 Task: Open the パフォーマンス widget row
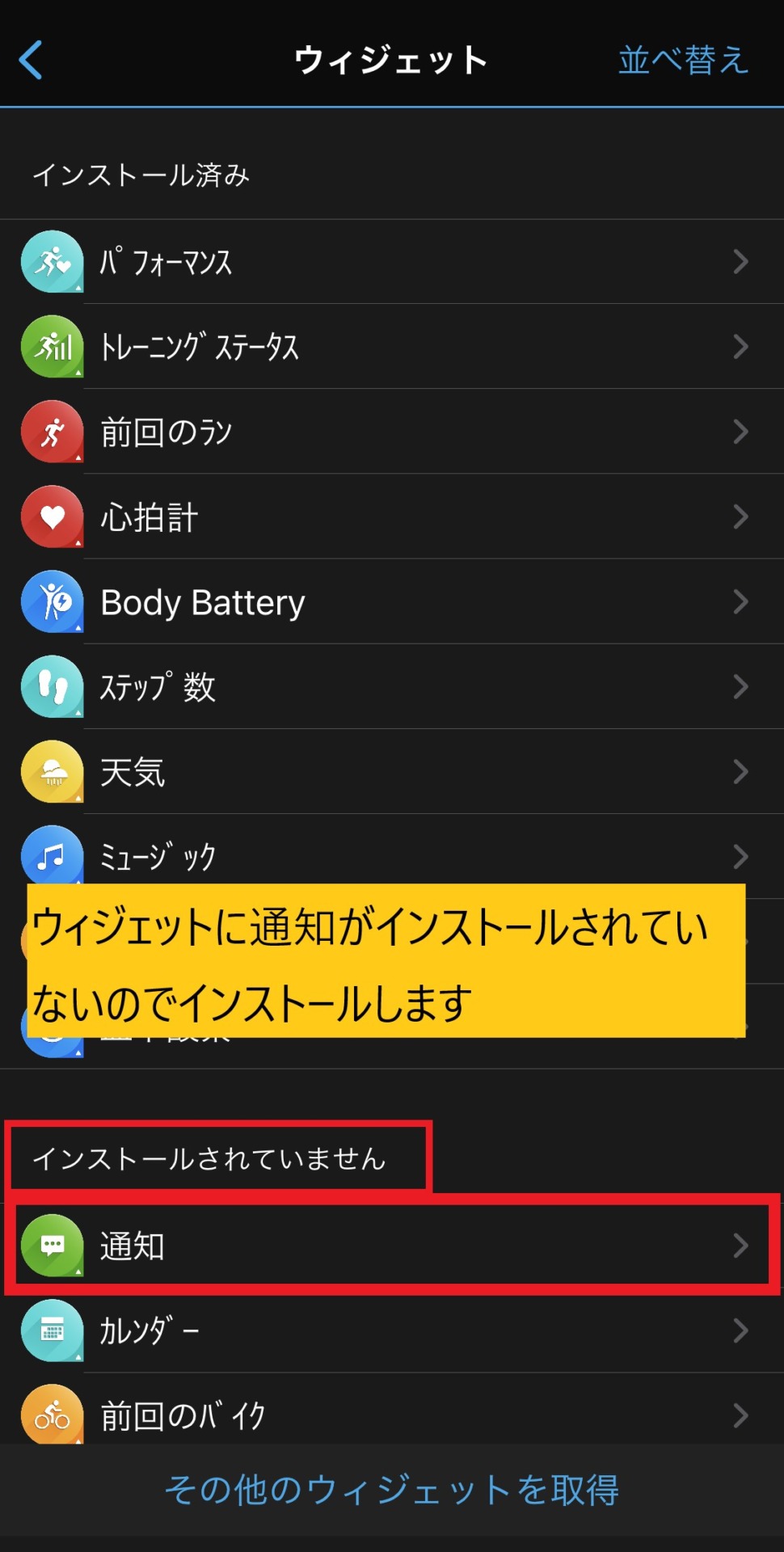392,261
